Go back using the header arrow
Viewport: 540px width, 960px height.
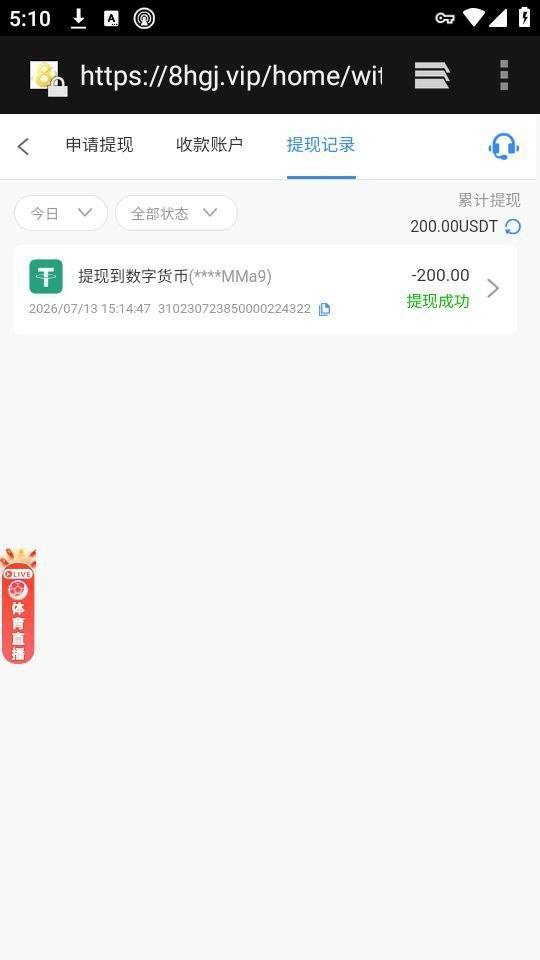point(23,146)
